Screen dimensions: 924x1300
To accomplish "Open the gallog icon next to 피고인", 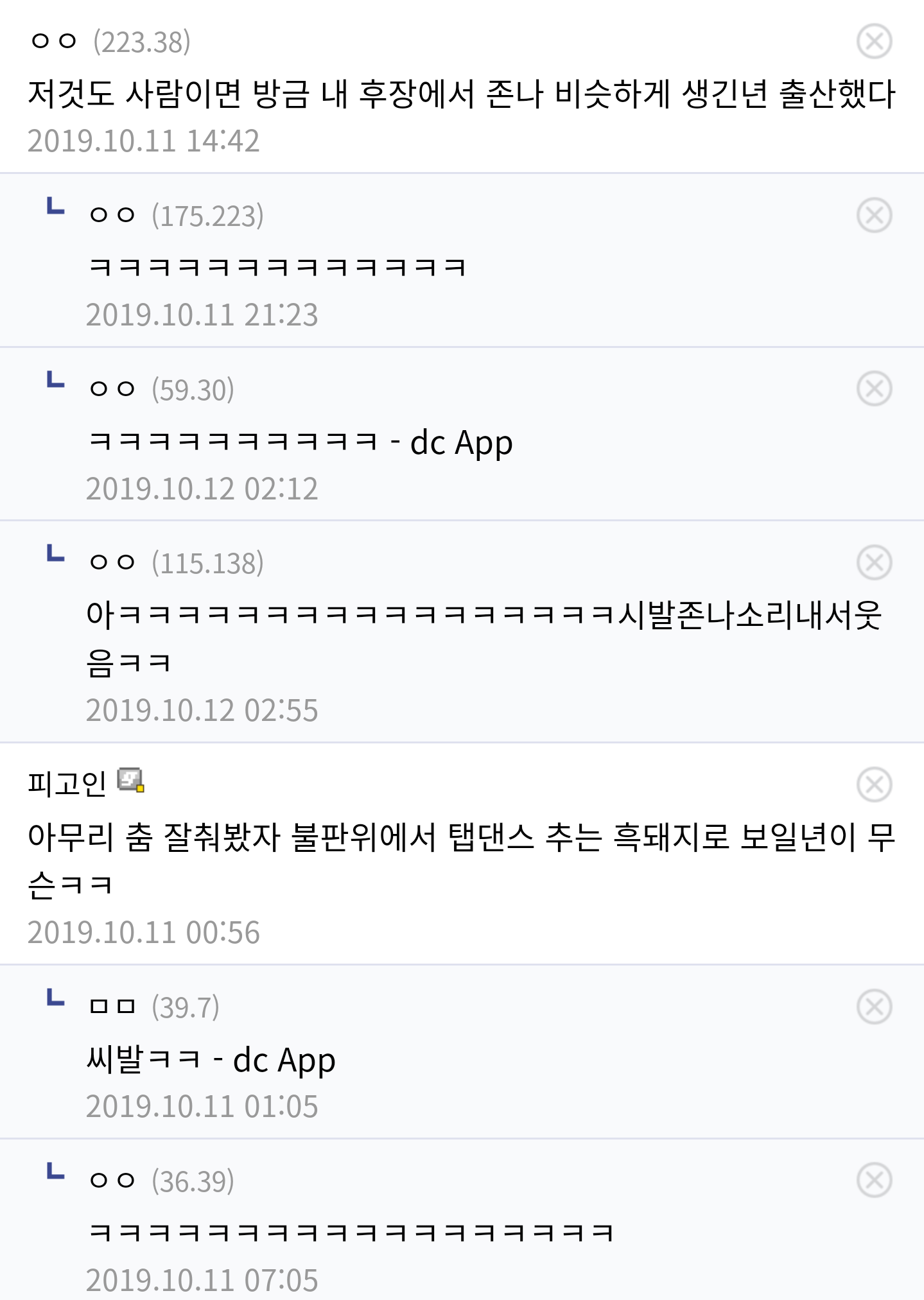I will coord(130,781).
